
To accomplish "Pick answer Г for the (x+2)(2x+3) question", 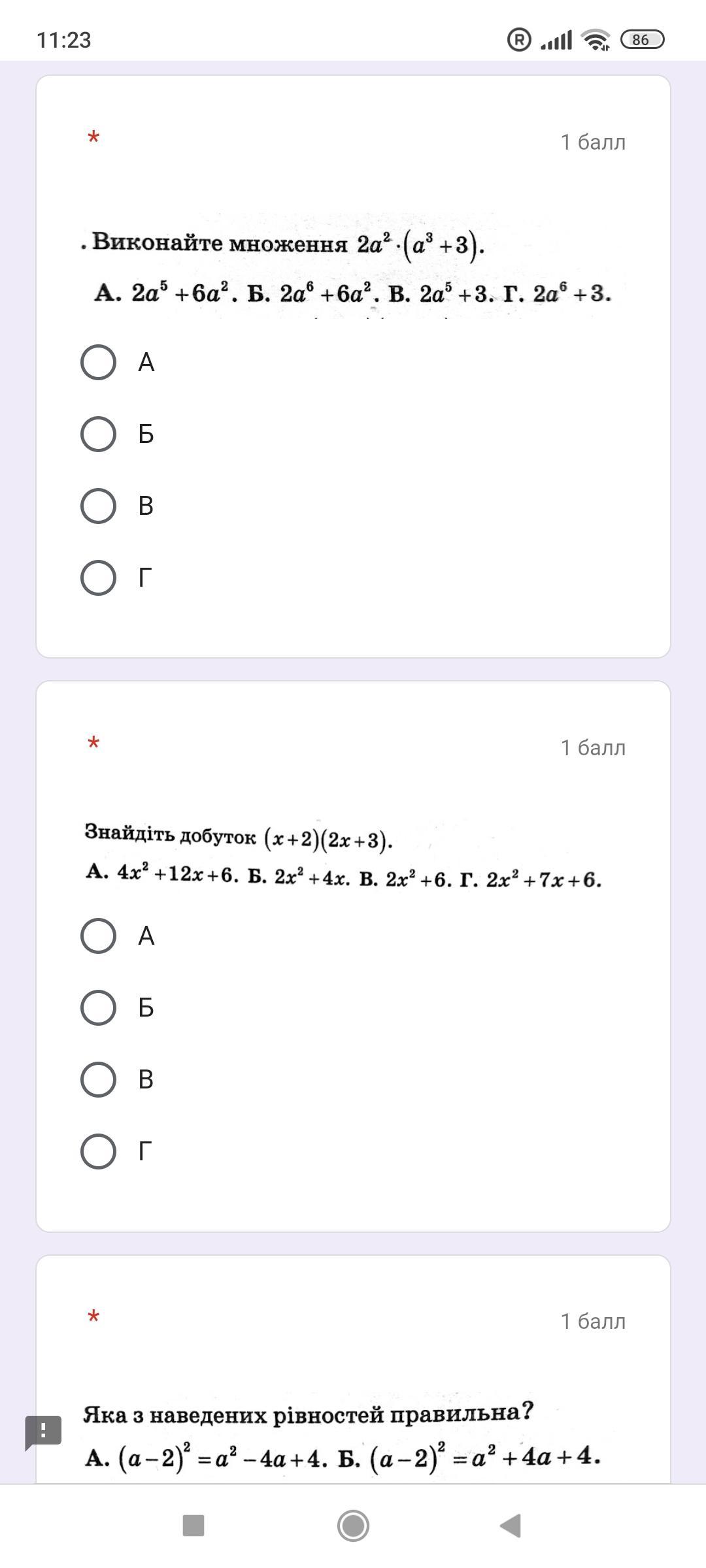I will point(99,1151).
